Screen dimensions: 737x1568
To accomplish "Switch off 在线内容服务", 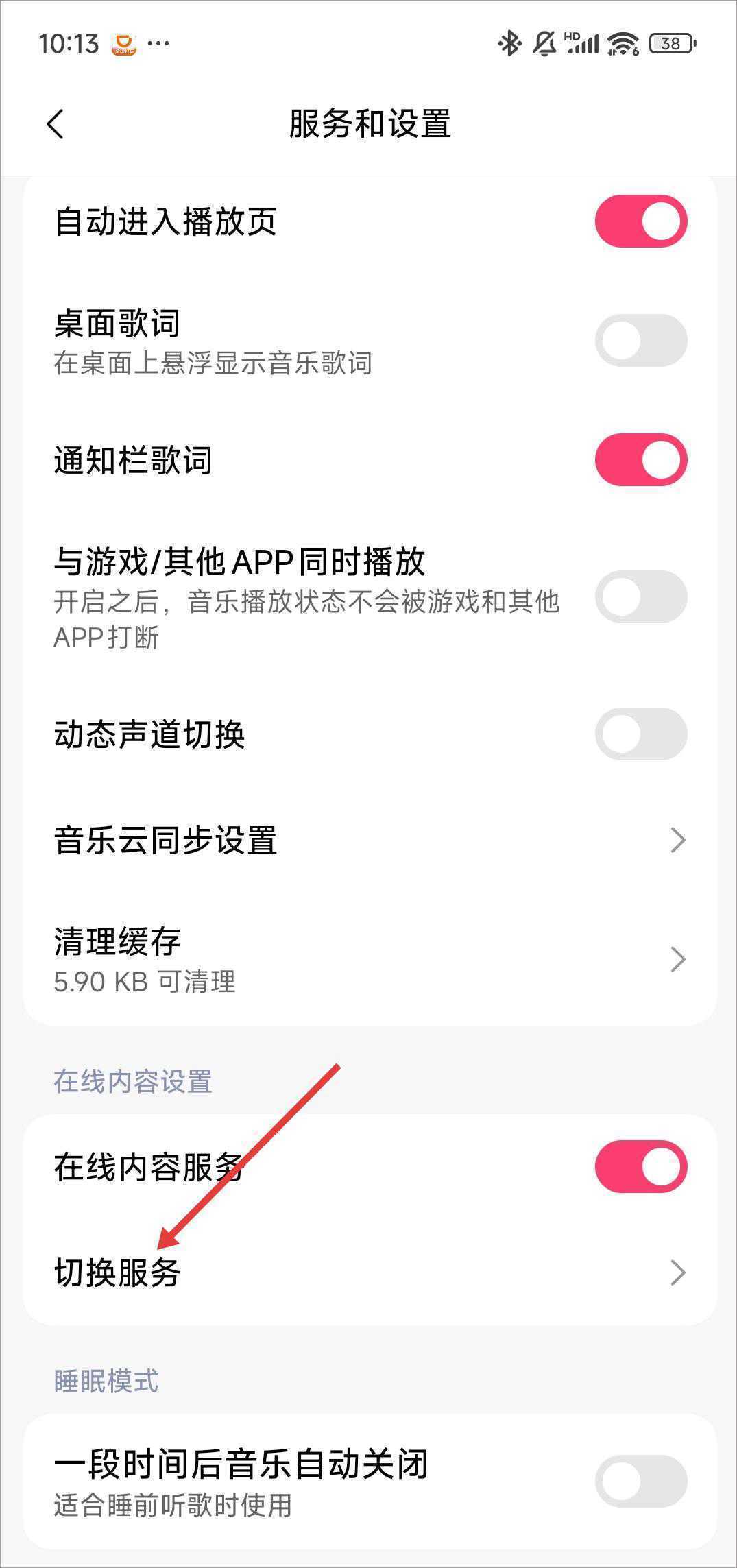I will click(x=640, y=1167).
